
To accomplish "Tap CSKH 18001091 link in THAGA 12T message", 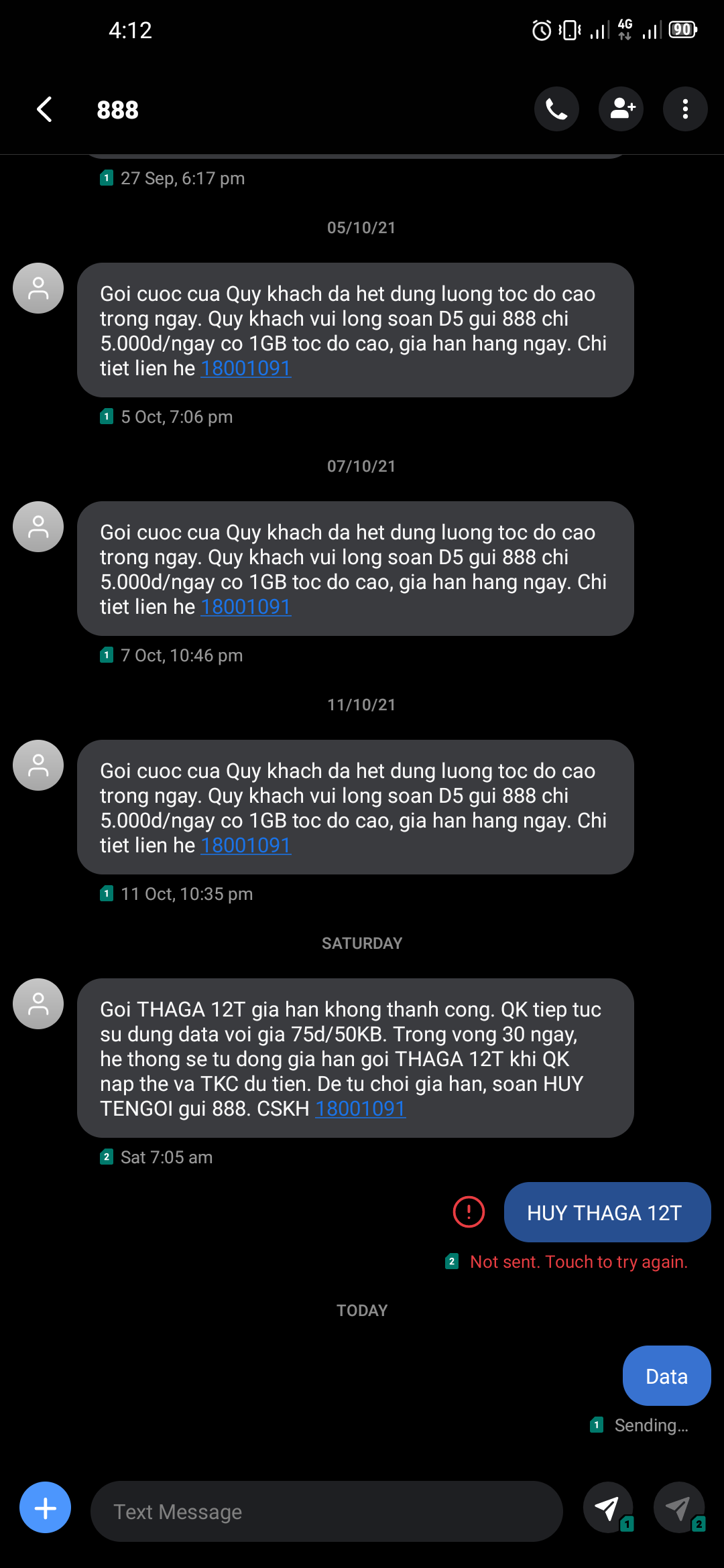I will click(361, 1109).
